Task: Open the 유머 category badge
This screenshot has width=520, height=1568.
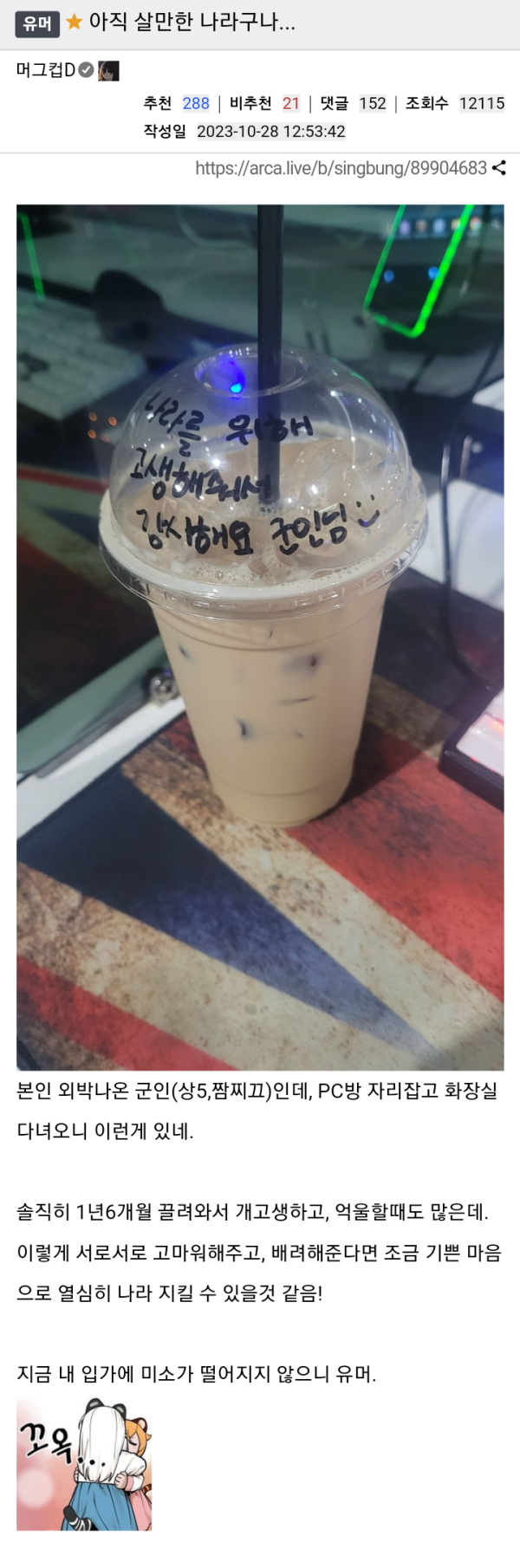Action: pyautogui.click(x=36, y=24)
